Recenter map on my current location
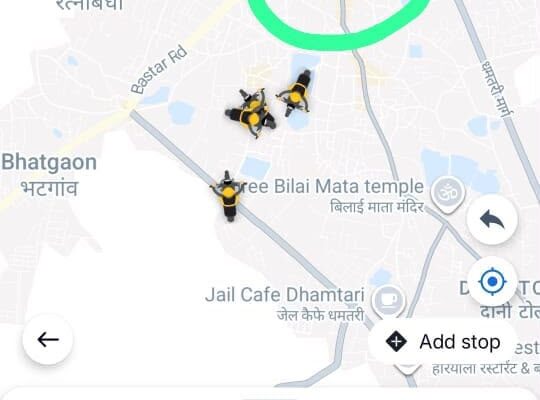This screenshot has height=400, width=540. click(x=492, y=281)
